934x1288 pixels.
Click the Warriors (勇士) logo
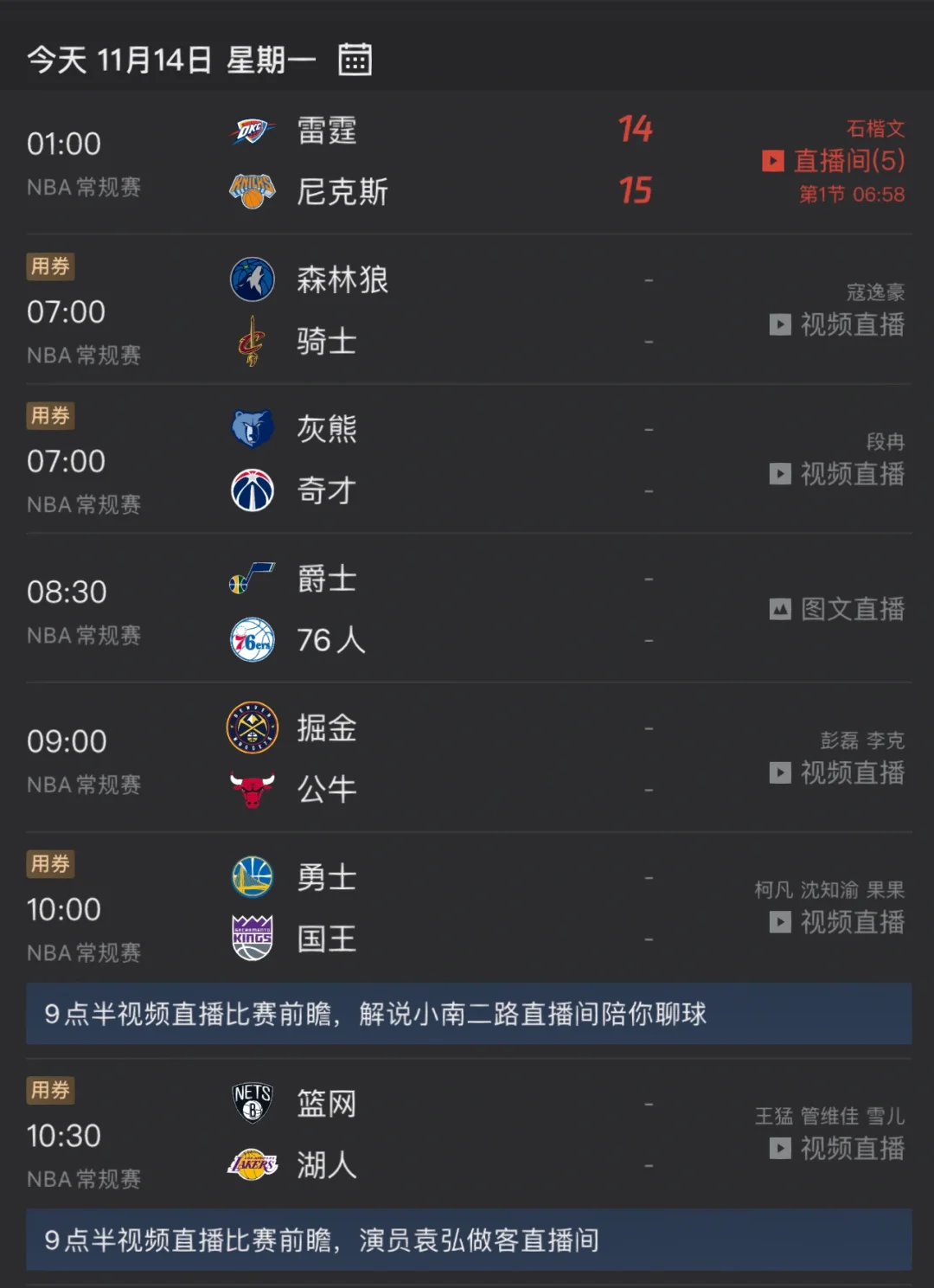pyautogui.click(x=252, y=878)
